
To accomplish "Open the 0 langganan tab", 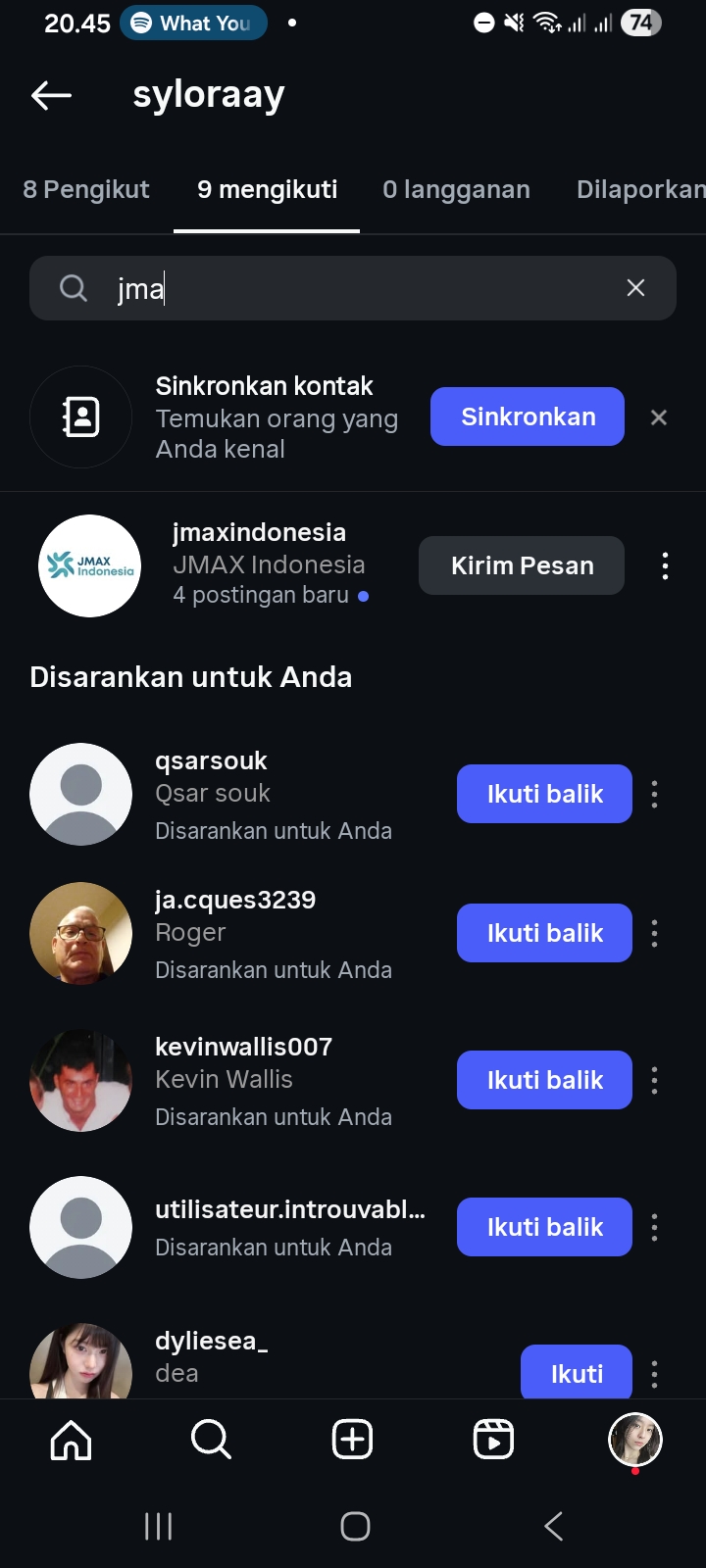I will coord(456,189).
